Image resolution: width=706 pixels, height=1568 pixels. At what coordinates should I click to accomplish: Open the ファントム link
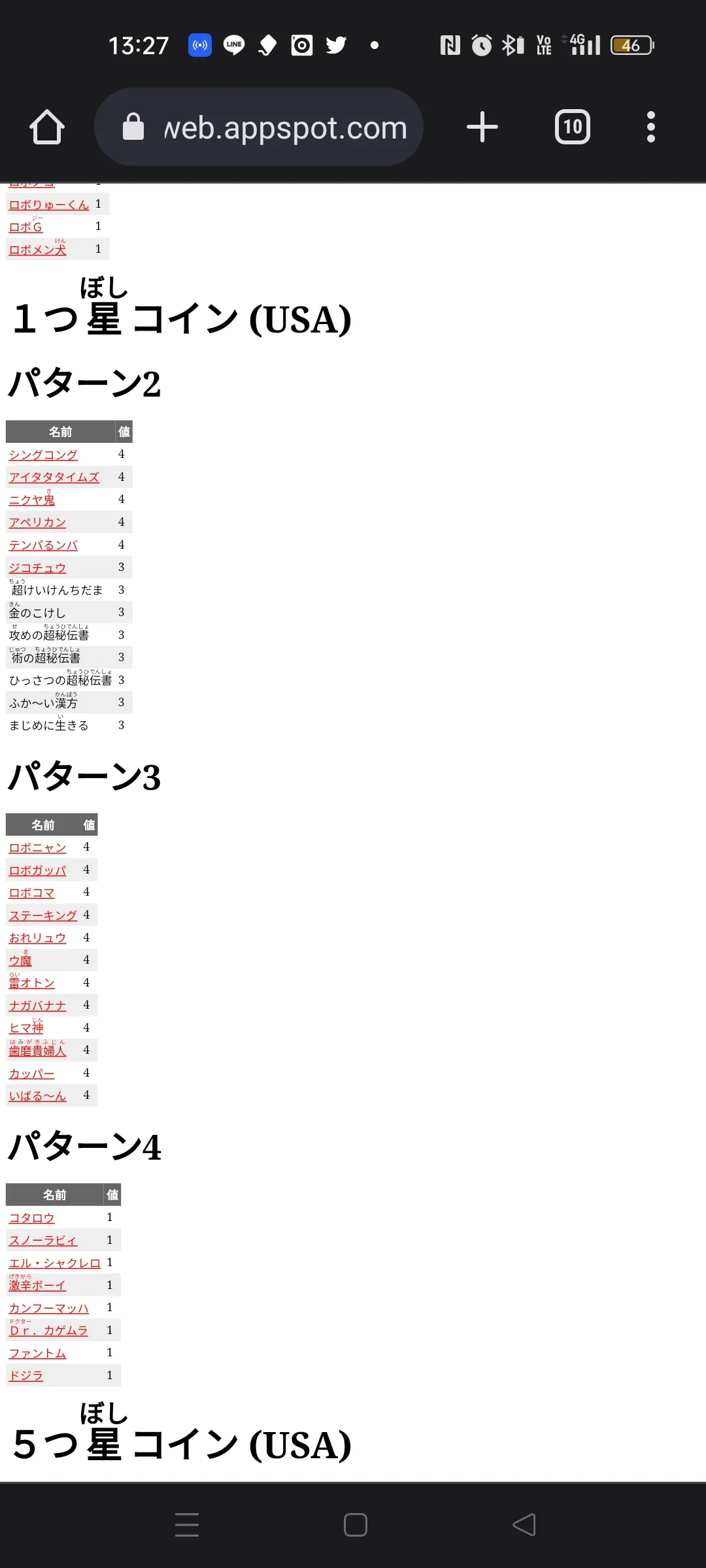[x=37, y=1354]
